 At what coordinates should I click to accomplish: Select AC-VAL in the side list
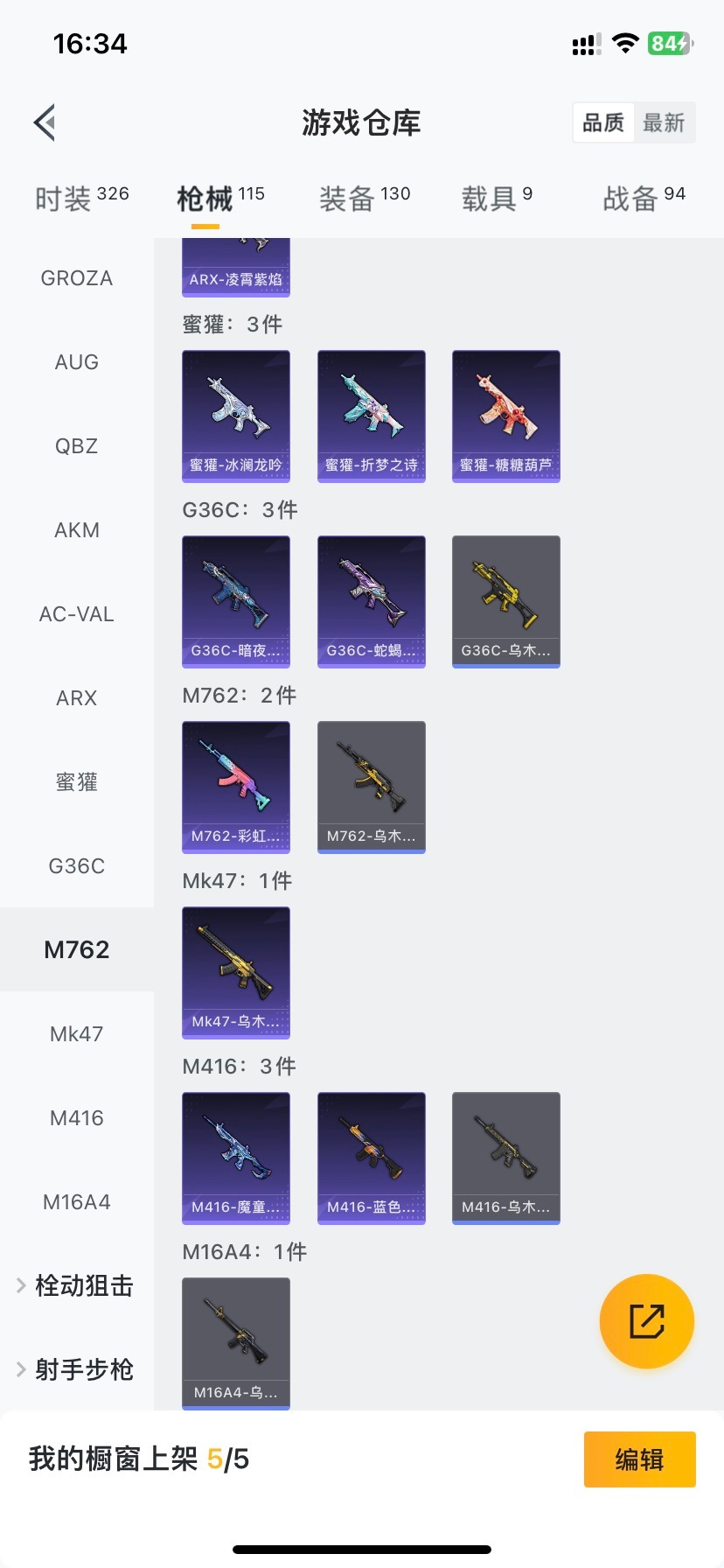pos(77,614)
